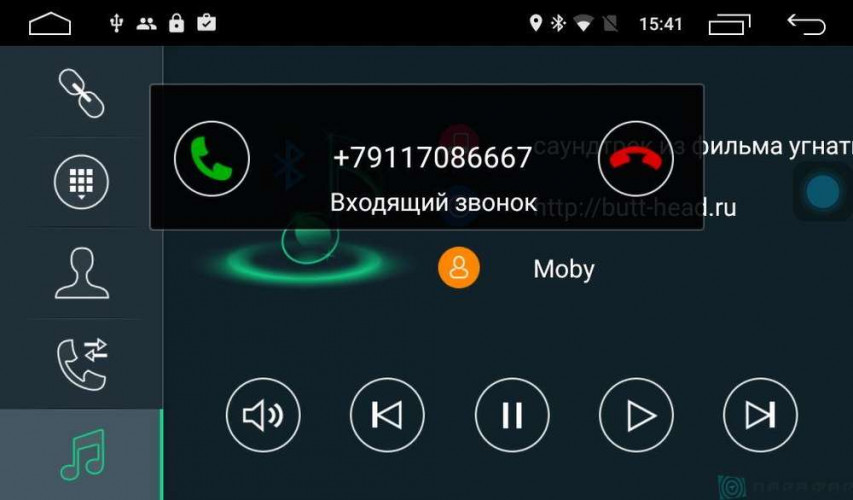Skip to the previous track

click(x=387, y=415)
